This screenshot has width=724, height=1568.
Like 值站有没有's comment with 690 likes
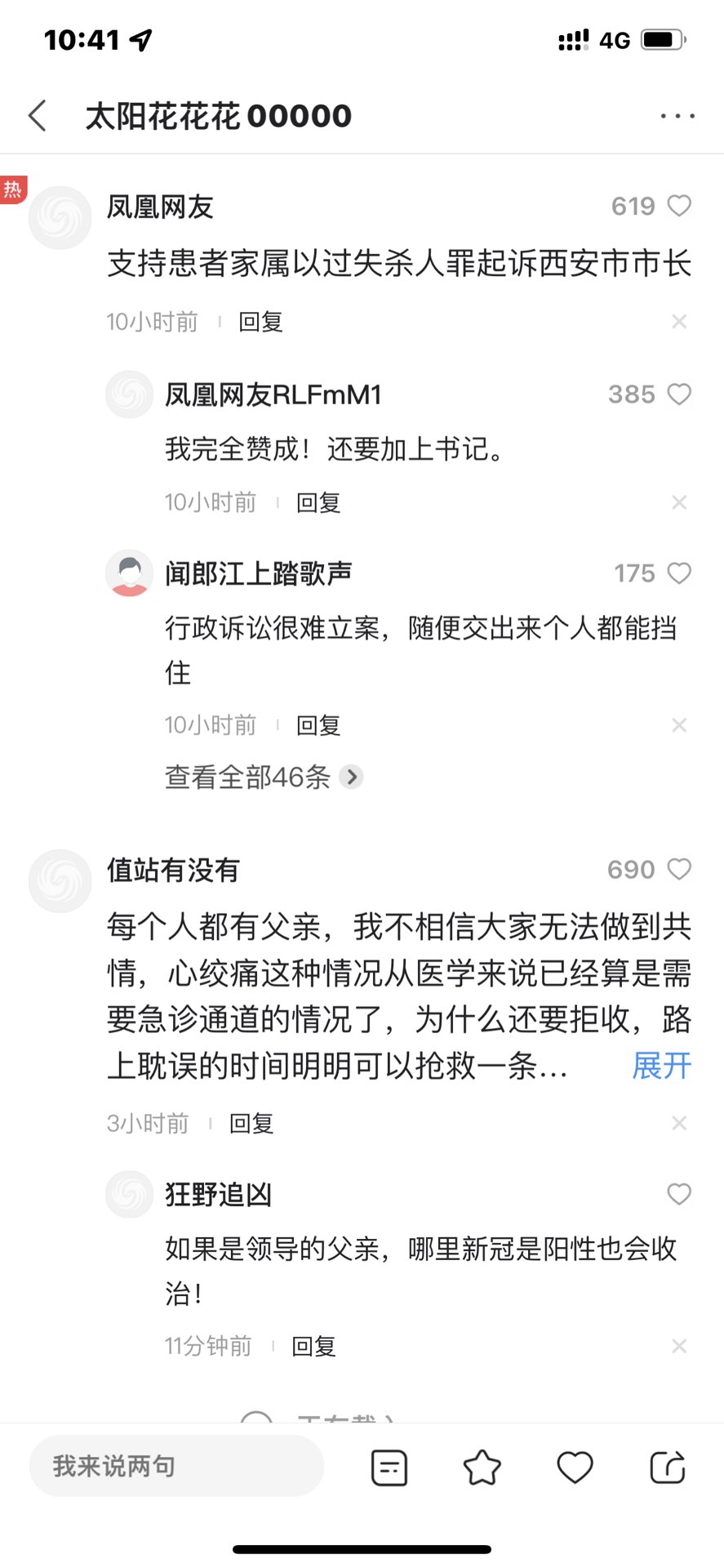679,870
